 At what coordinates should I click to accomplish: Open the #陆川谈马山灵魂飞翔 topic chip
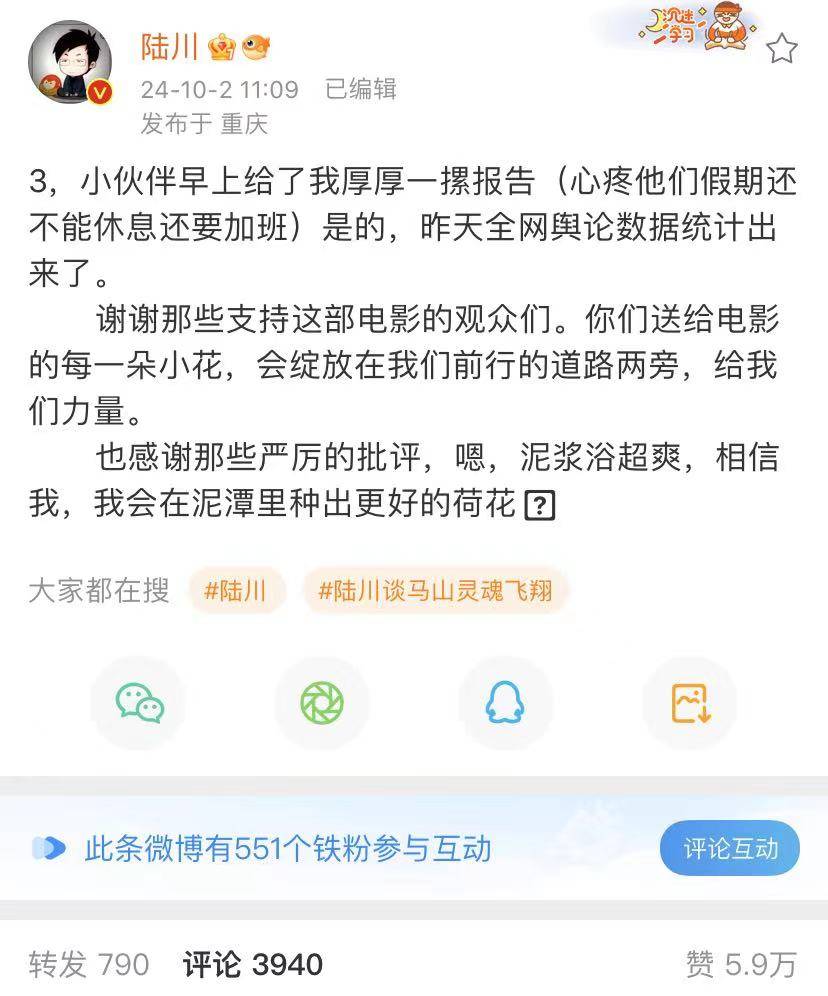(435, 591)
